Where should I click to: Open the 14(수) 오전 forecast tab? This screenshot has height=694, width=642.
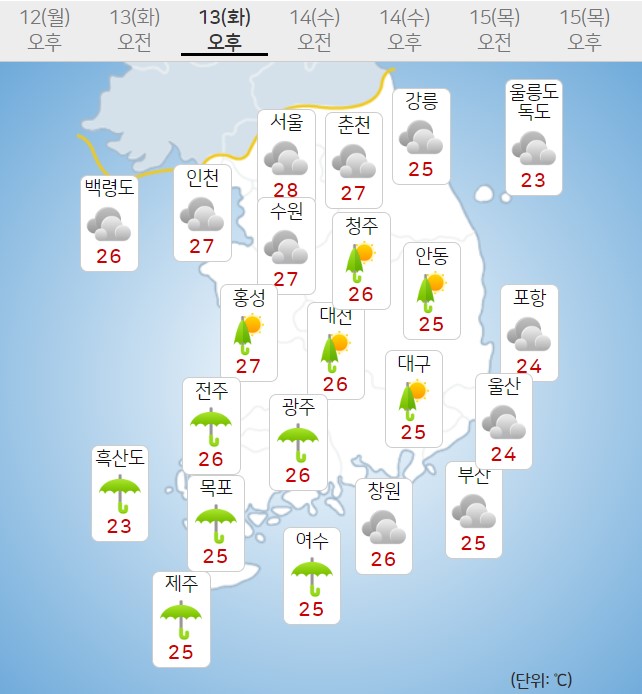(x=314, y=30)
